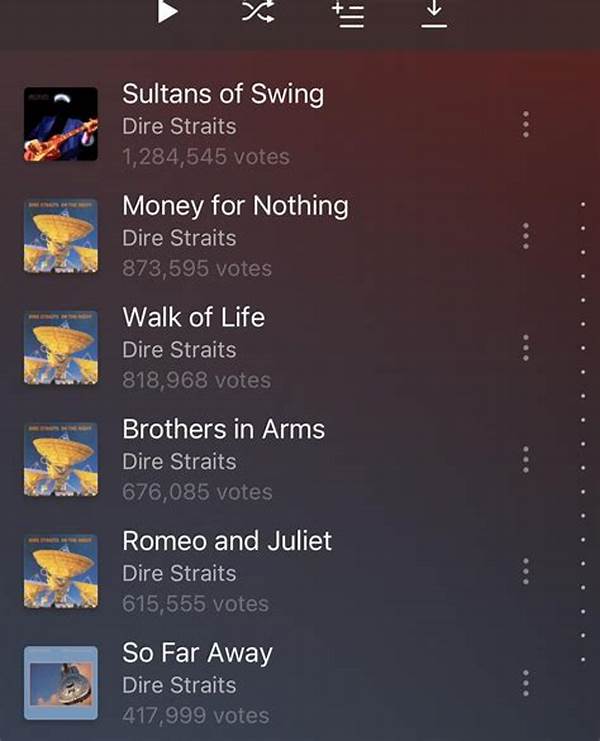Viewport: 600px width, 741px height.
Task: Download the song list
Action: [x=433, y=11]
